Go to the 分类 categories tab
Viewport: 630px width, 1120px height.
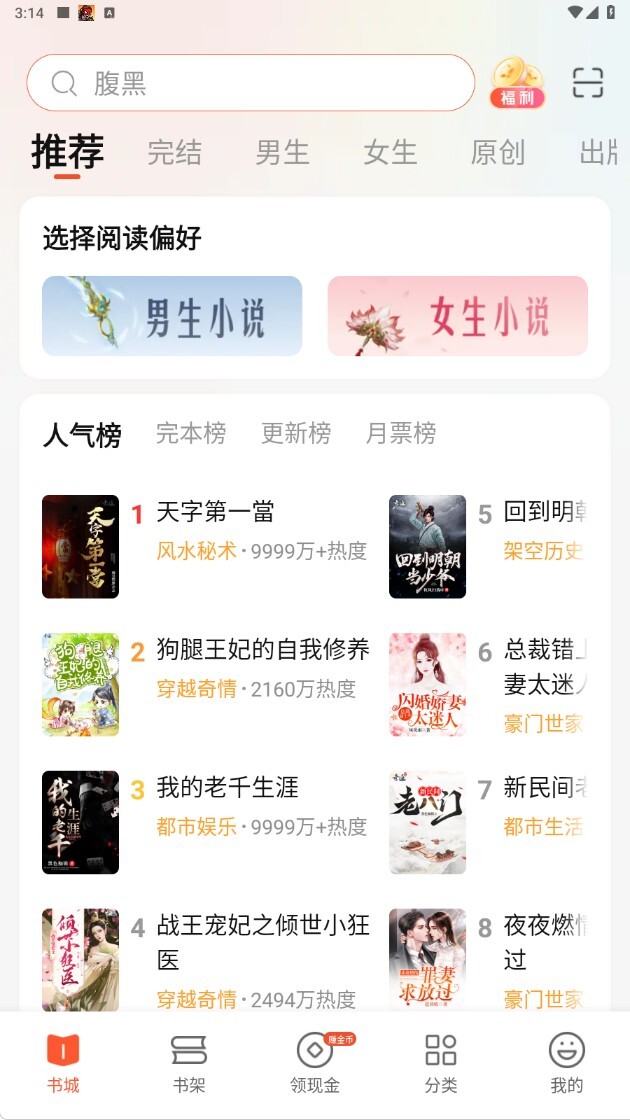tap(441, 1064)
